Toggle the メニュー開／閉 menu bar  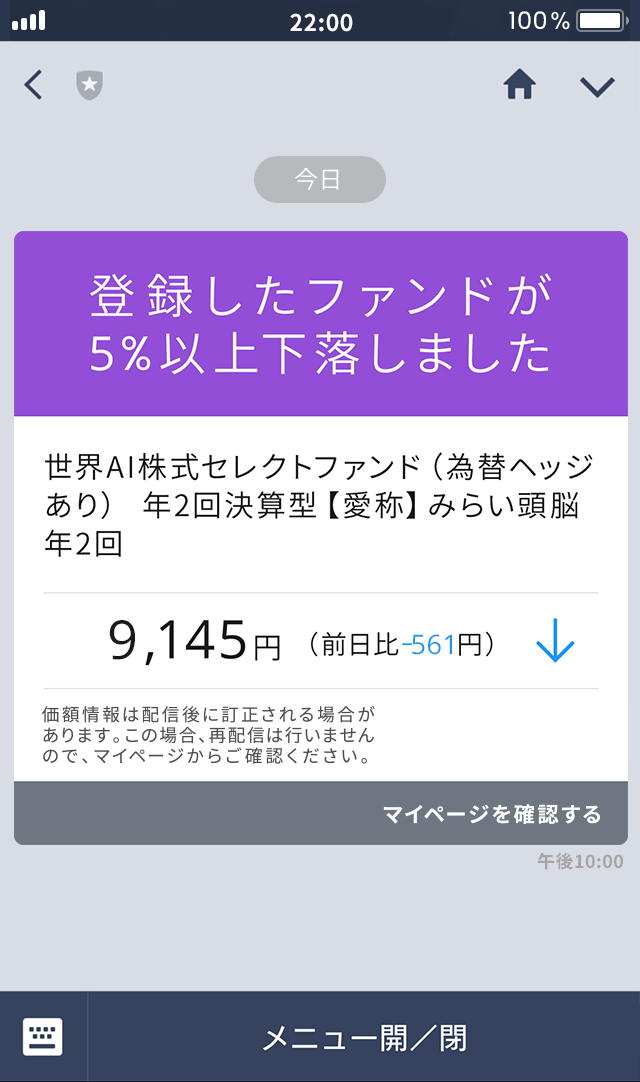click(x=364, y=1038)
